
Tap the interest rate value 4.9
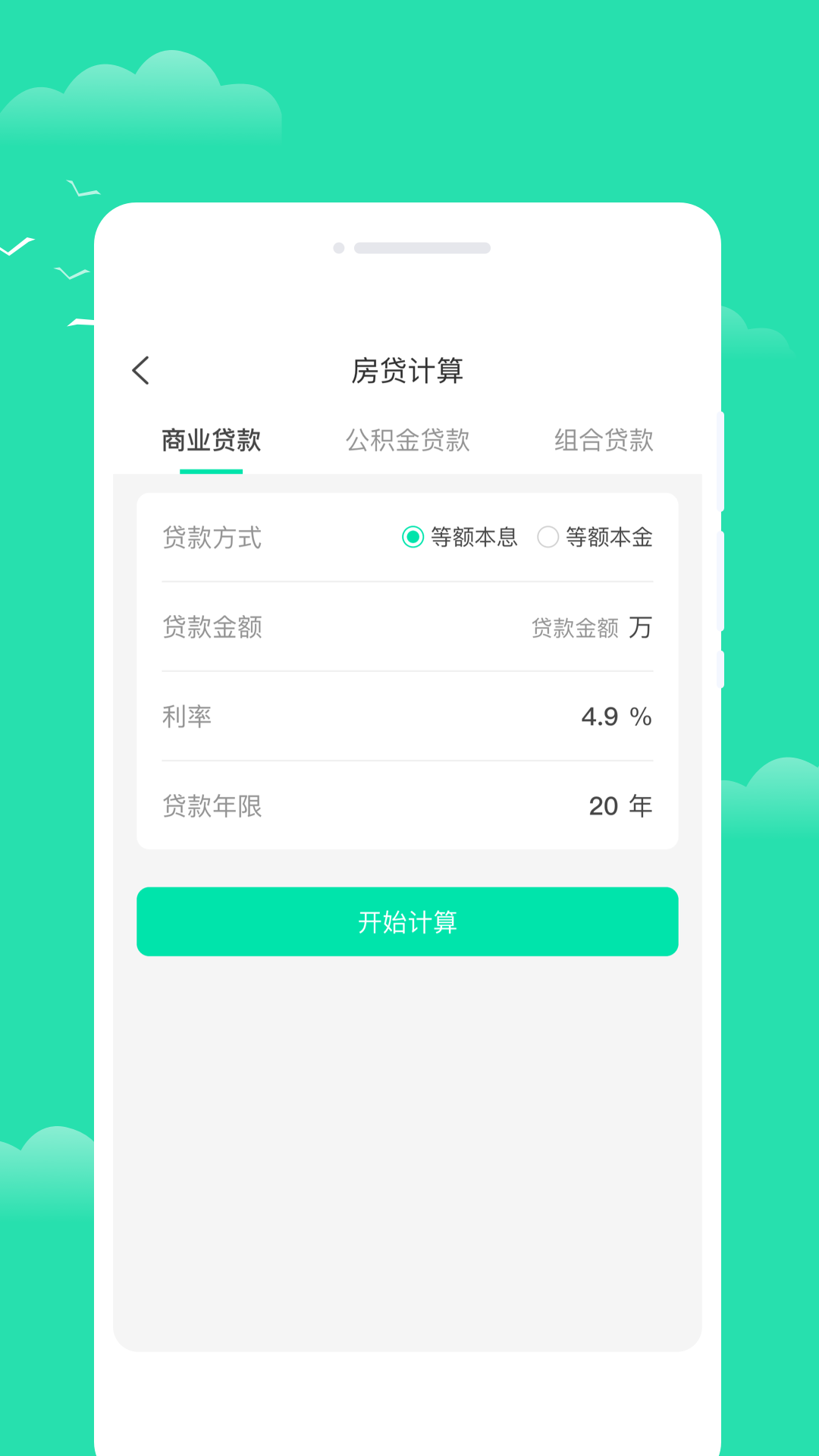[x=598, y=716]
